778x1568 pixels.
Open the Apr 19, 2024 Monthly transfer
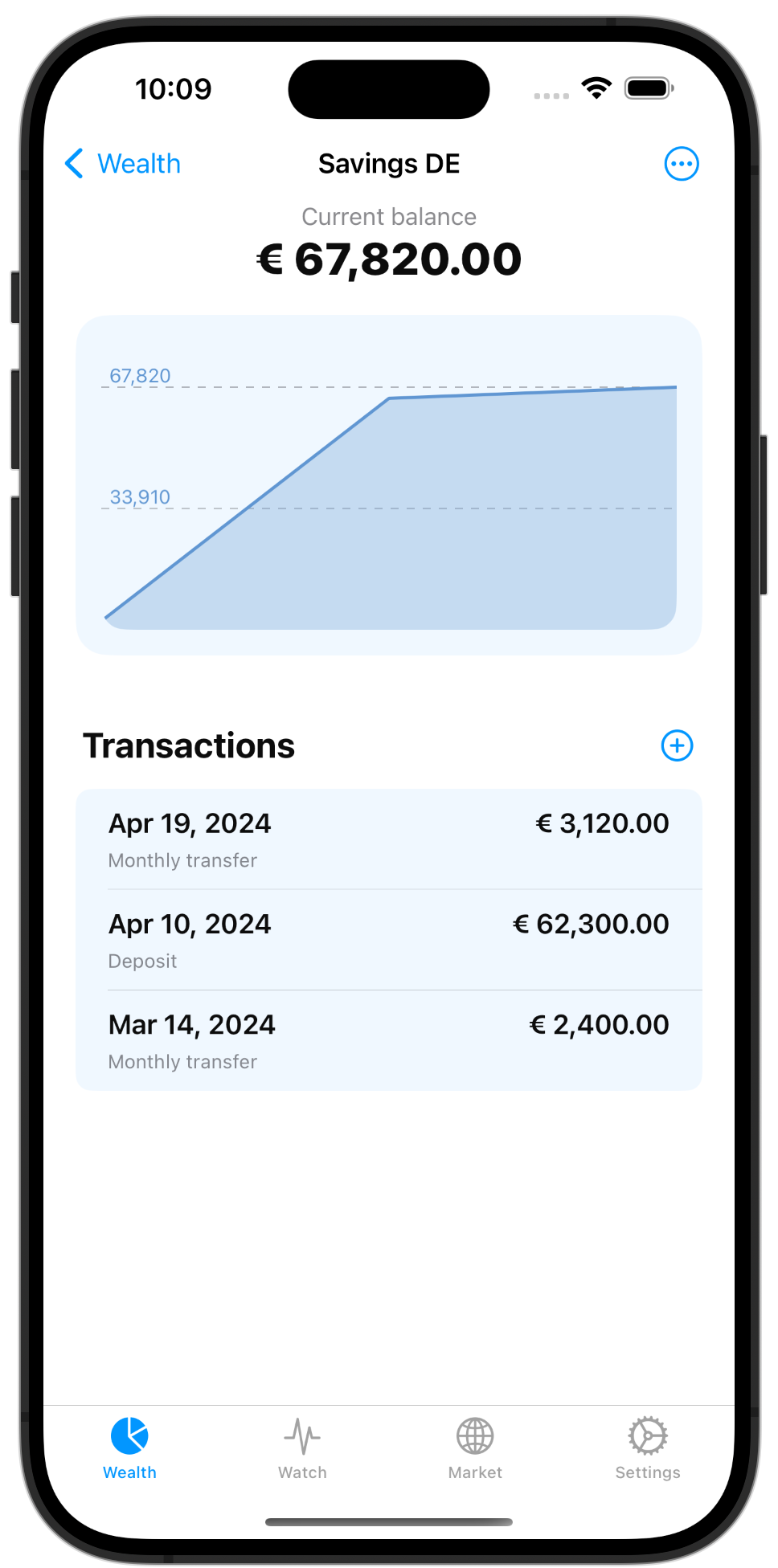(389, 839)
